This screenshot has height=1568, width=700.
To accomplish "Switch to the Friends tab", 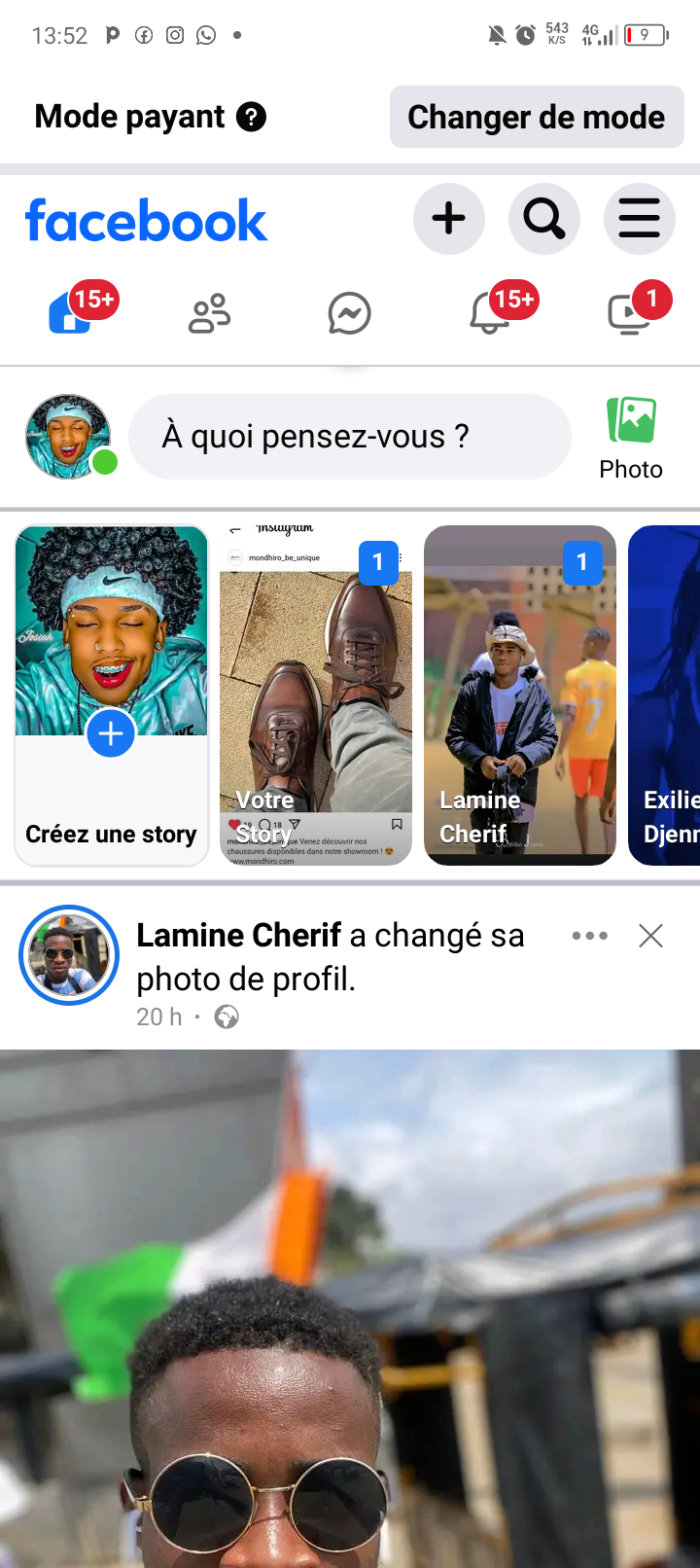I will (x=209, y=313).
